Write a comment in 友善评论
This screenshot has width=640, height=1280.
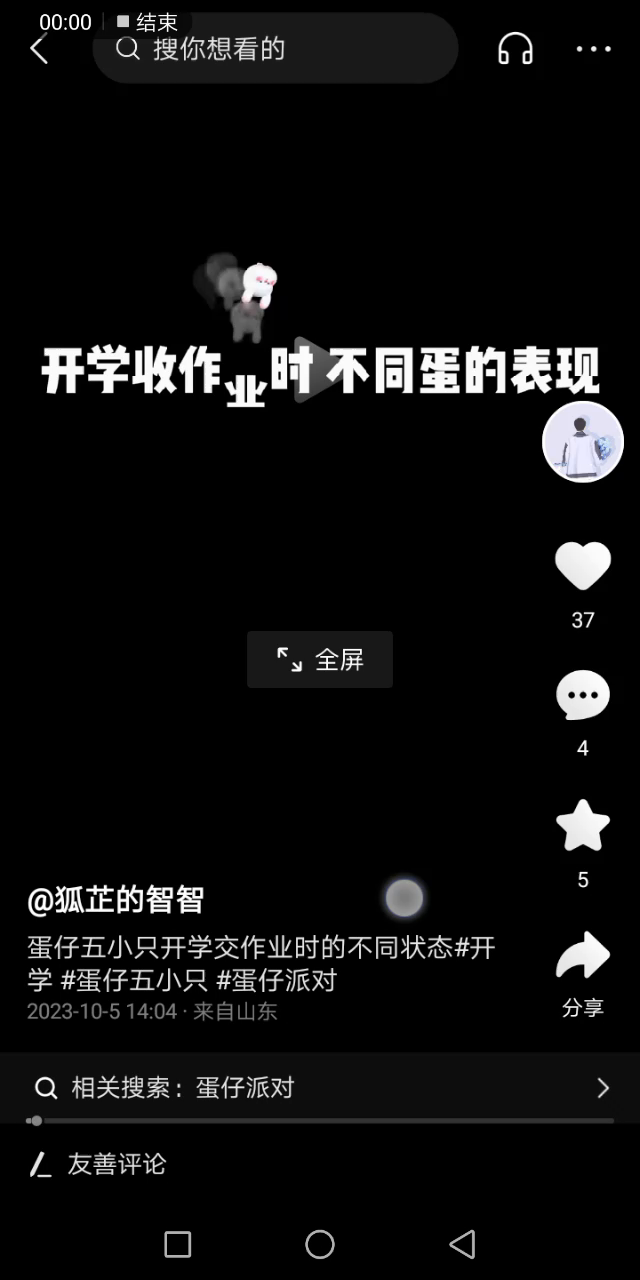[116, 1164]
